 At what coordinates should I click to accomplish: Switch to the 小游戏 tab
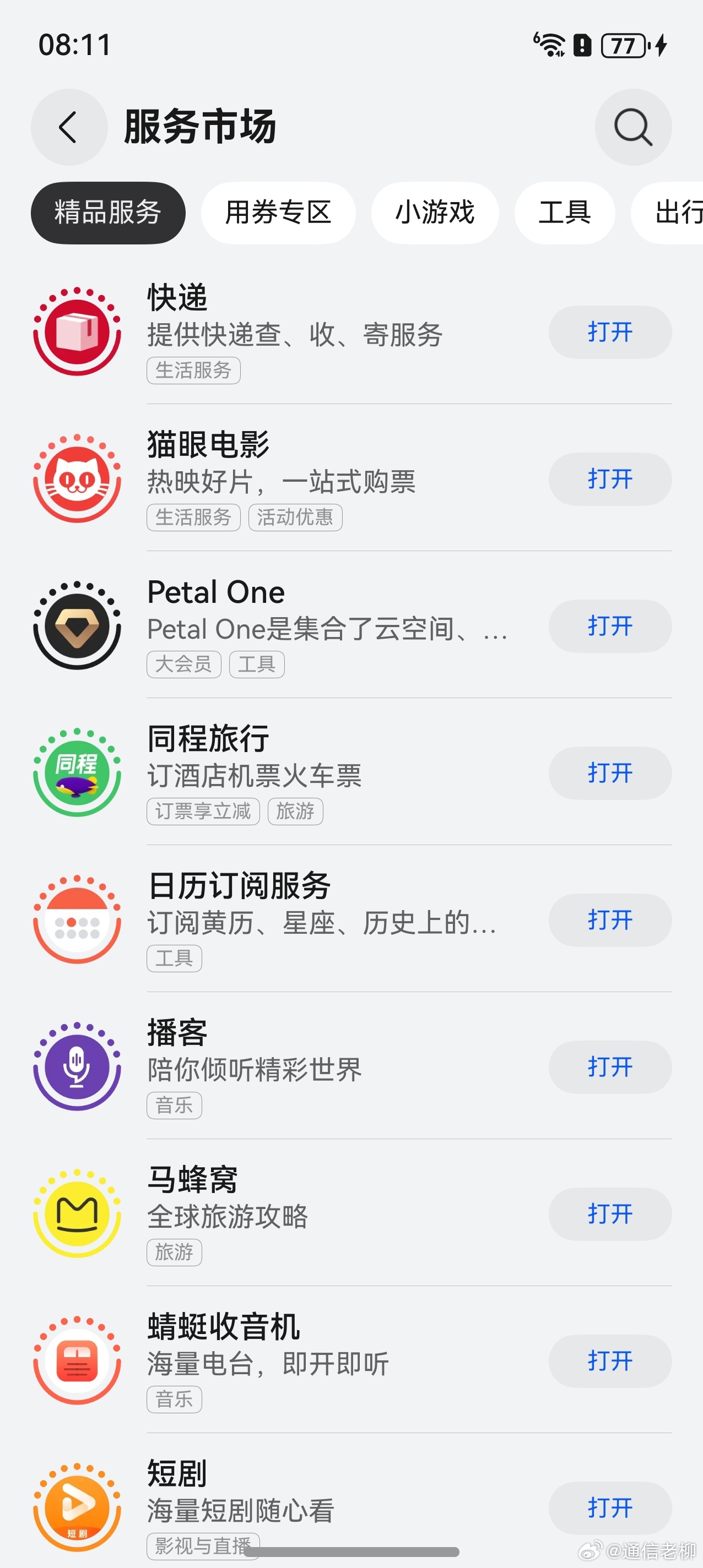coord(434,213)
